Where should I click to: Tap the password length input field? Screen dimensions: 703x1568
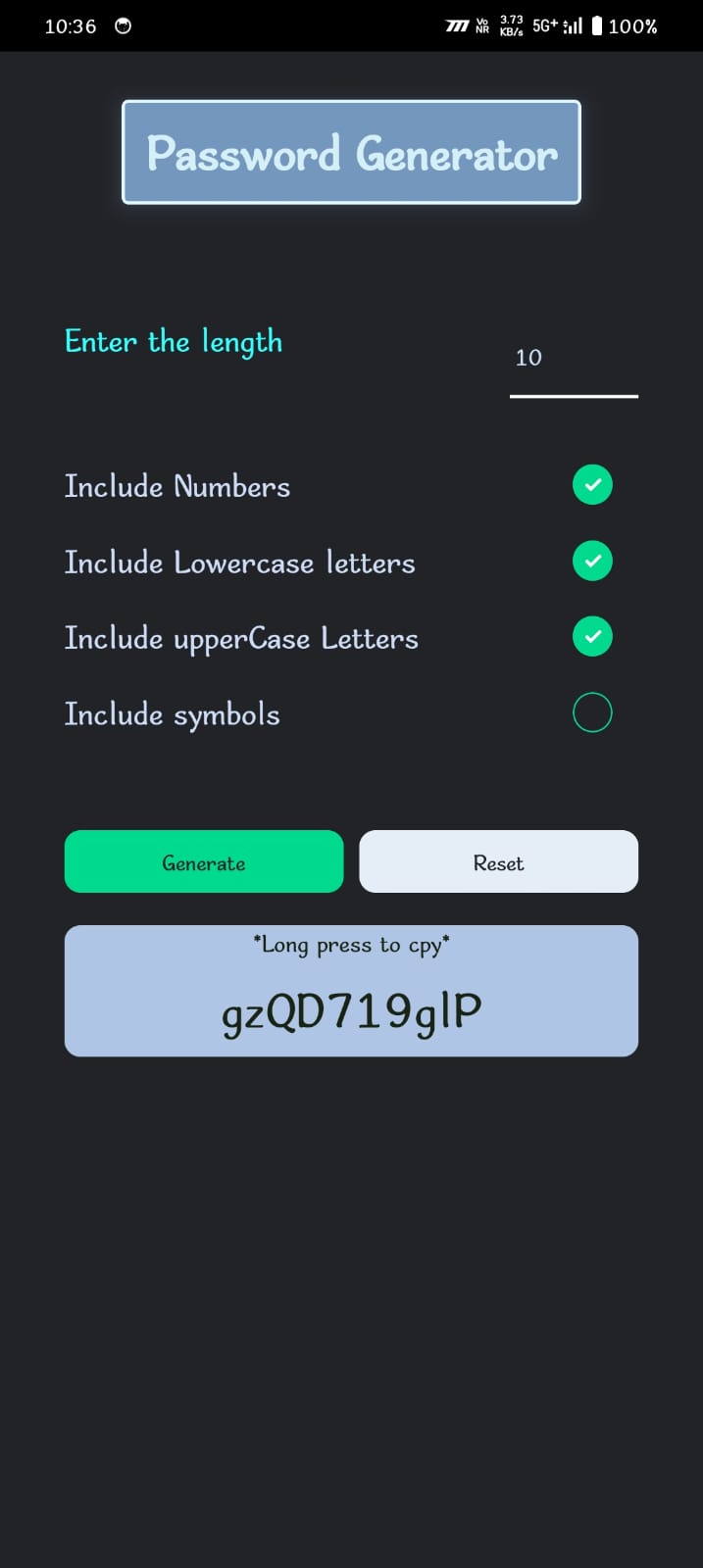pyautogui.click(x=573, y=359)
